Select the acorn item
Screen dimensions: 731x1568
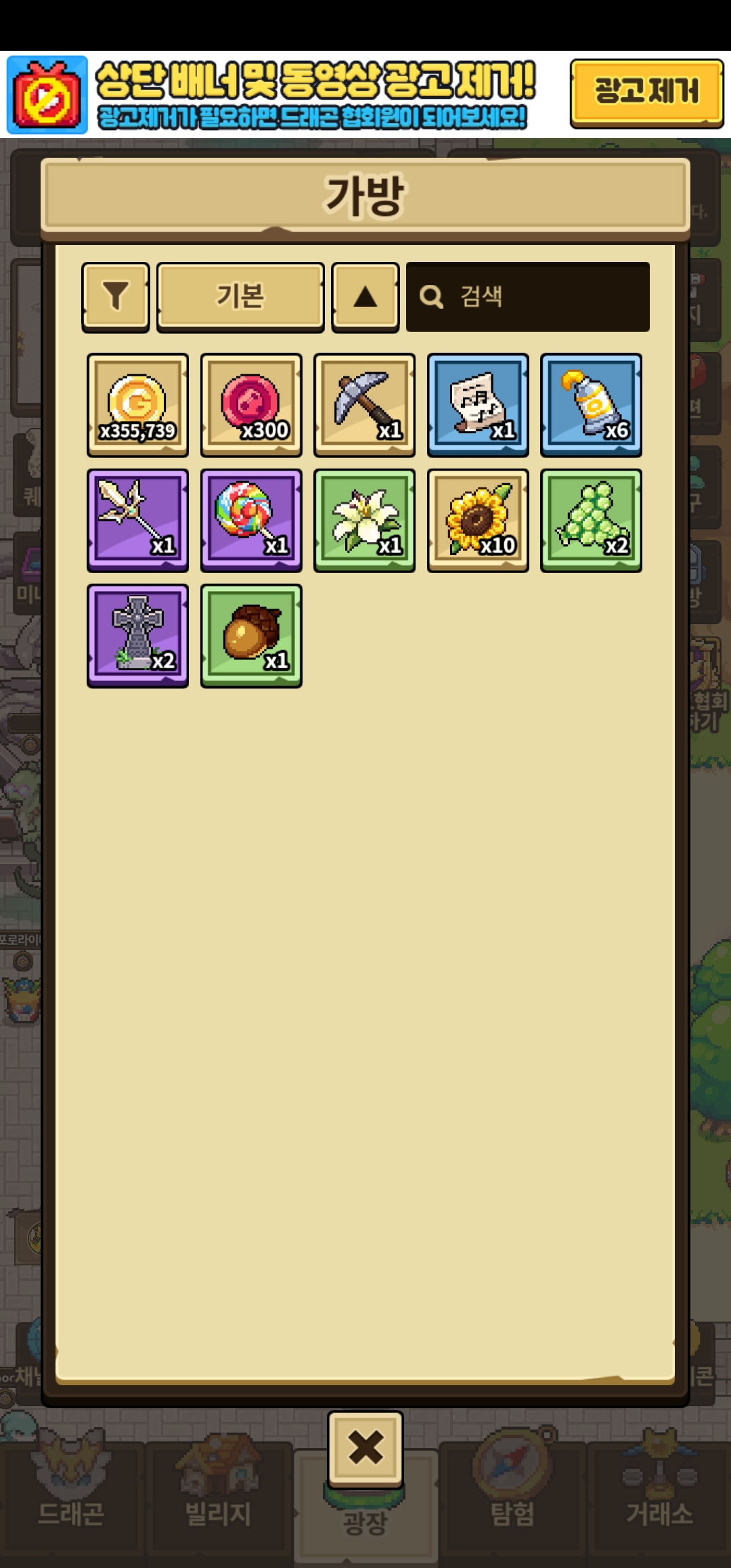tap(251, 635)
